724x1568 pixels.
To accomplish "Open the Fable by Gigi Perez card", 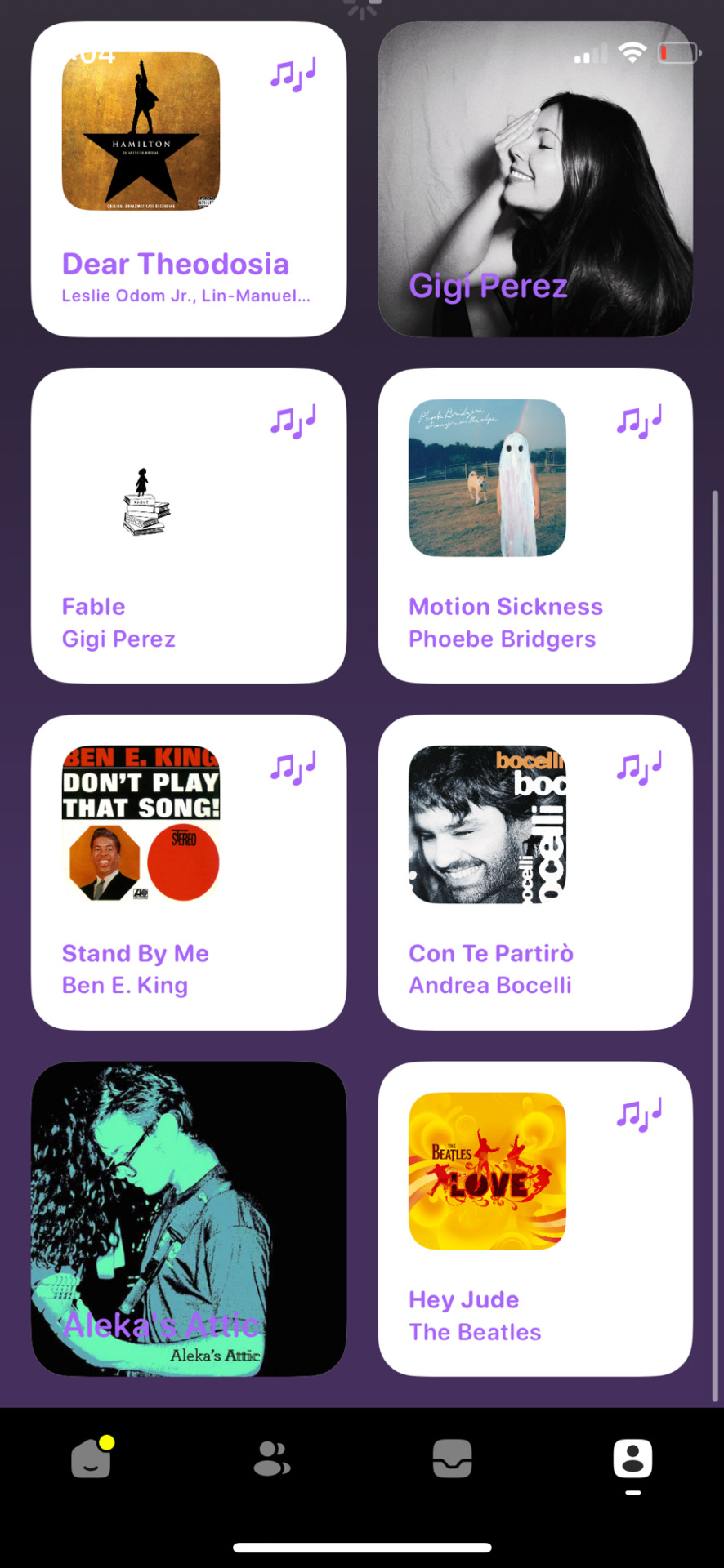I will point(188,526).
